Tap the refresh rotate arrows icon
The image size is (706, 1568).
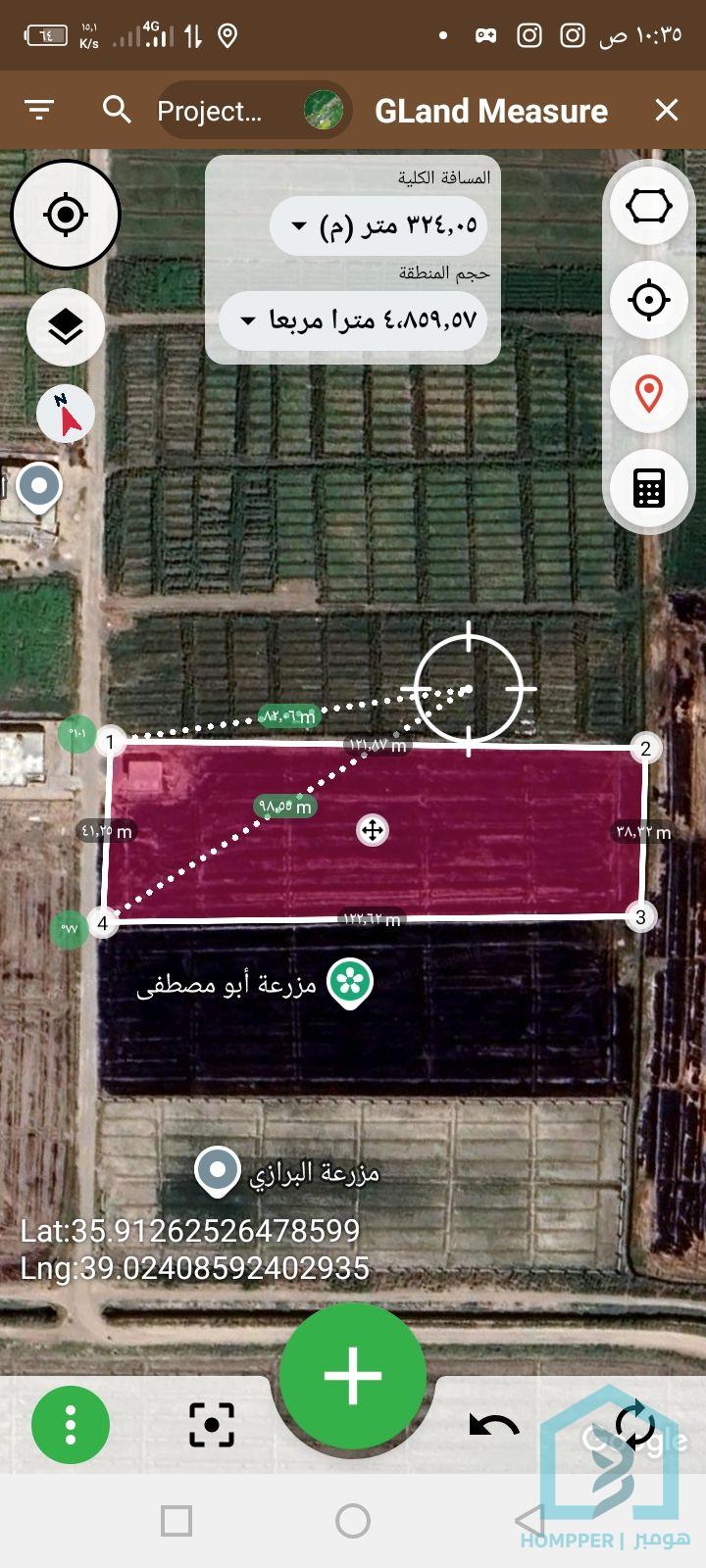tap(634, 1425)
